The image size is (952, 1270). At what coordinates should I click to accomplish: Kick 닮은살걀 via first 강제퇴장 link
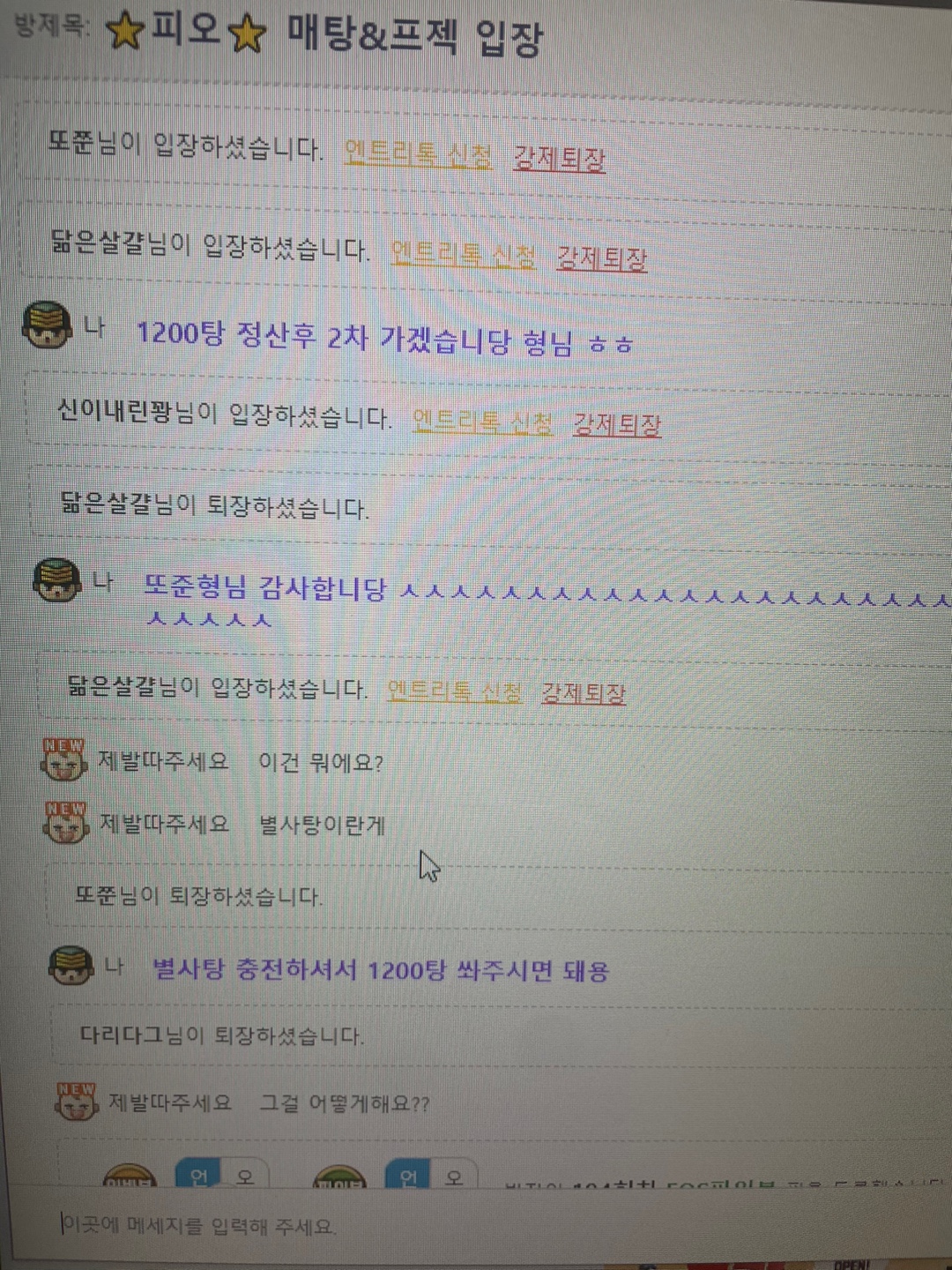(601, 258)
